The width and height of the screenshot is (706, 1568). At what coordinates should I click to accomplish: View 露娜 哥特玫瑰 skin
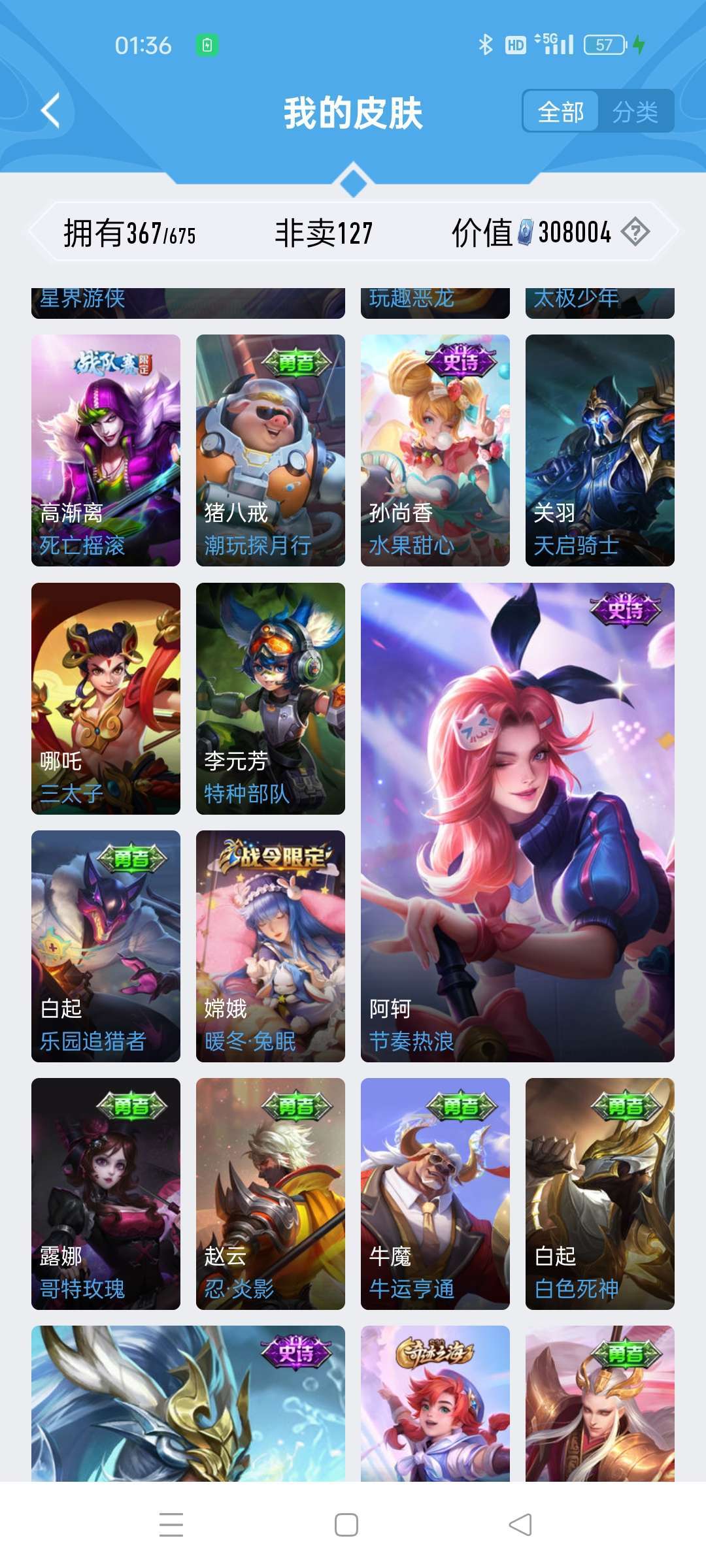(106, 1194)
